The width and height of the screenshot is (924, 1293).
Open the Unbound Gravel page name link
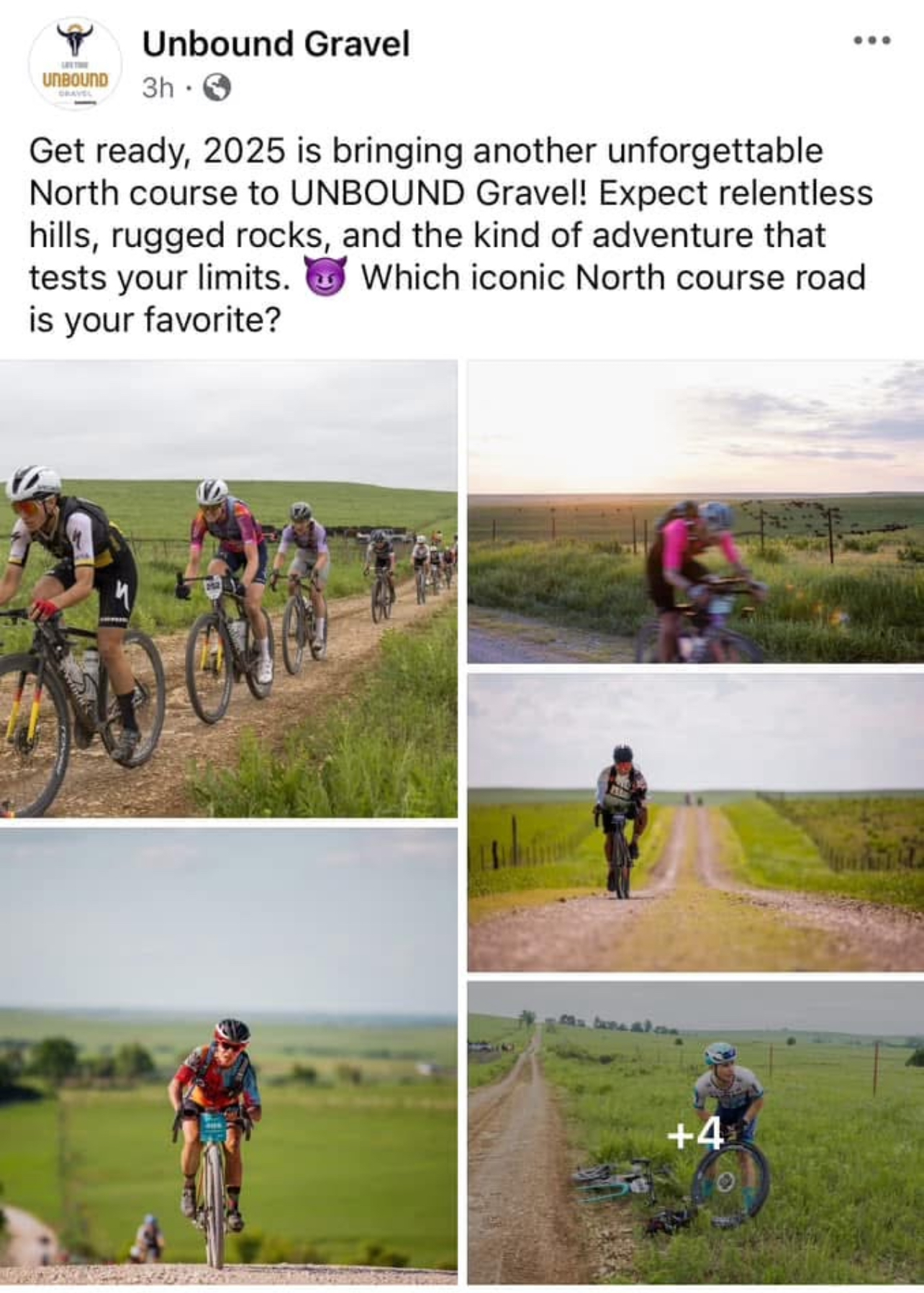[x=276, y=44]
